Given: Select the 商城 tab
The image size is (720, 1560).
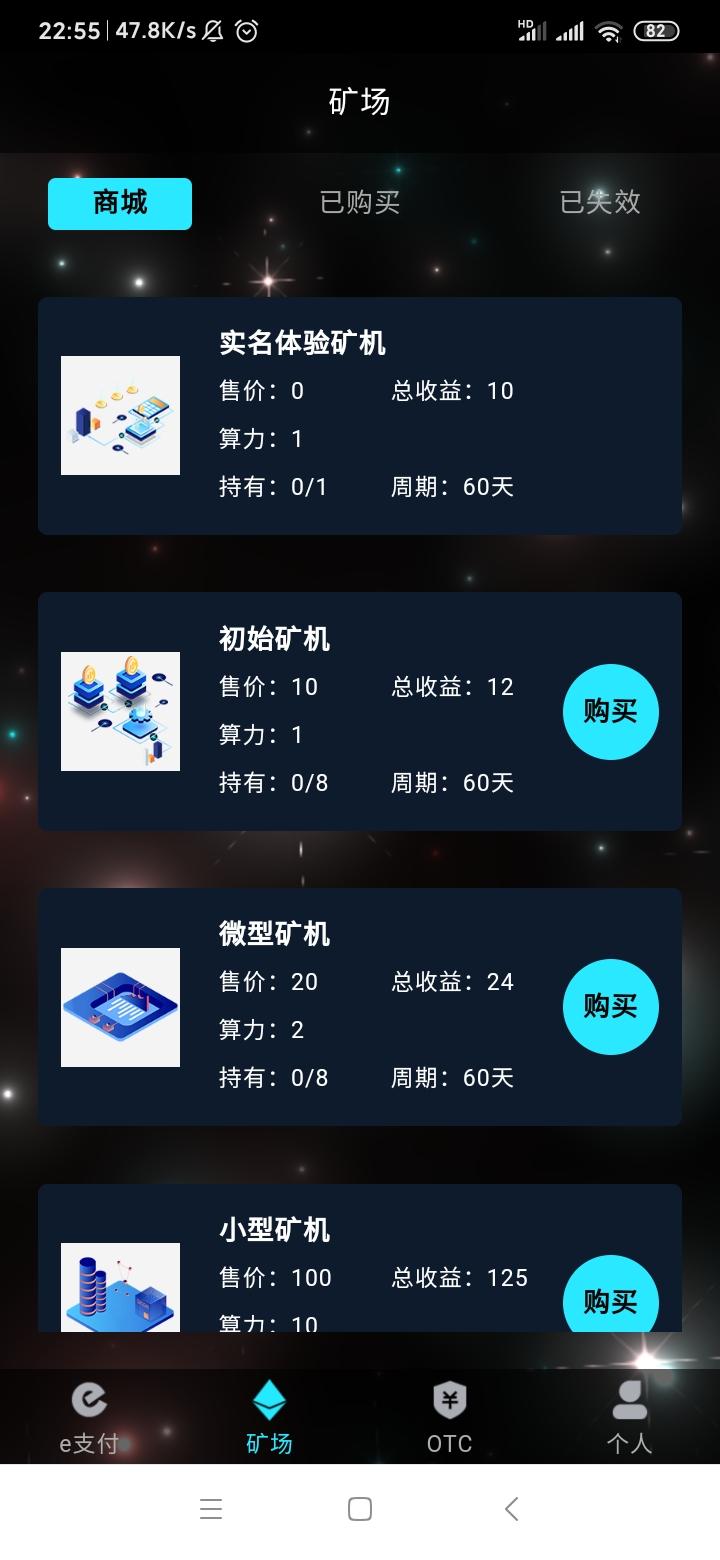Looking at the screenshot, I should 119,203.
